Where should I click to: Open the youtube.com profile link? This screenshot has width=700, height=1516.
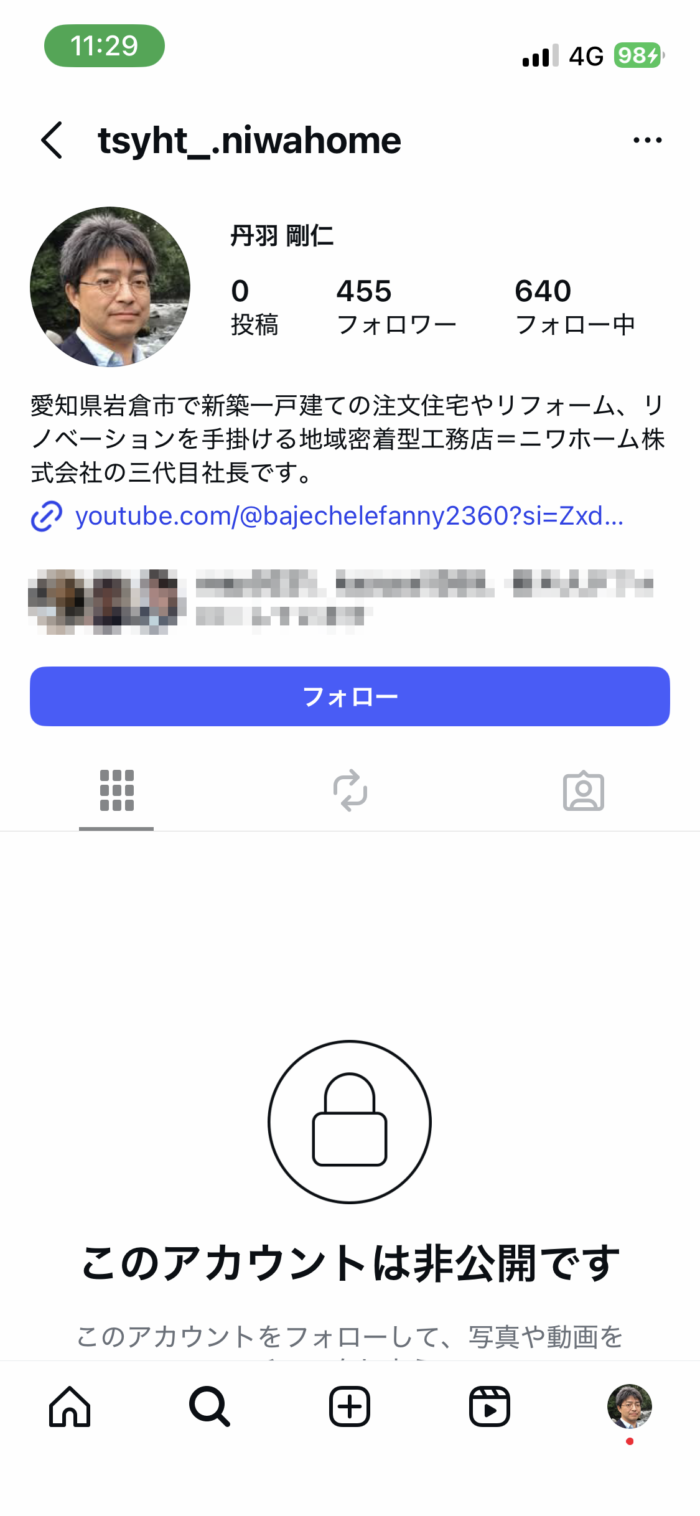pyautogui.click(x=348, y=517)
